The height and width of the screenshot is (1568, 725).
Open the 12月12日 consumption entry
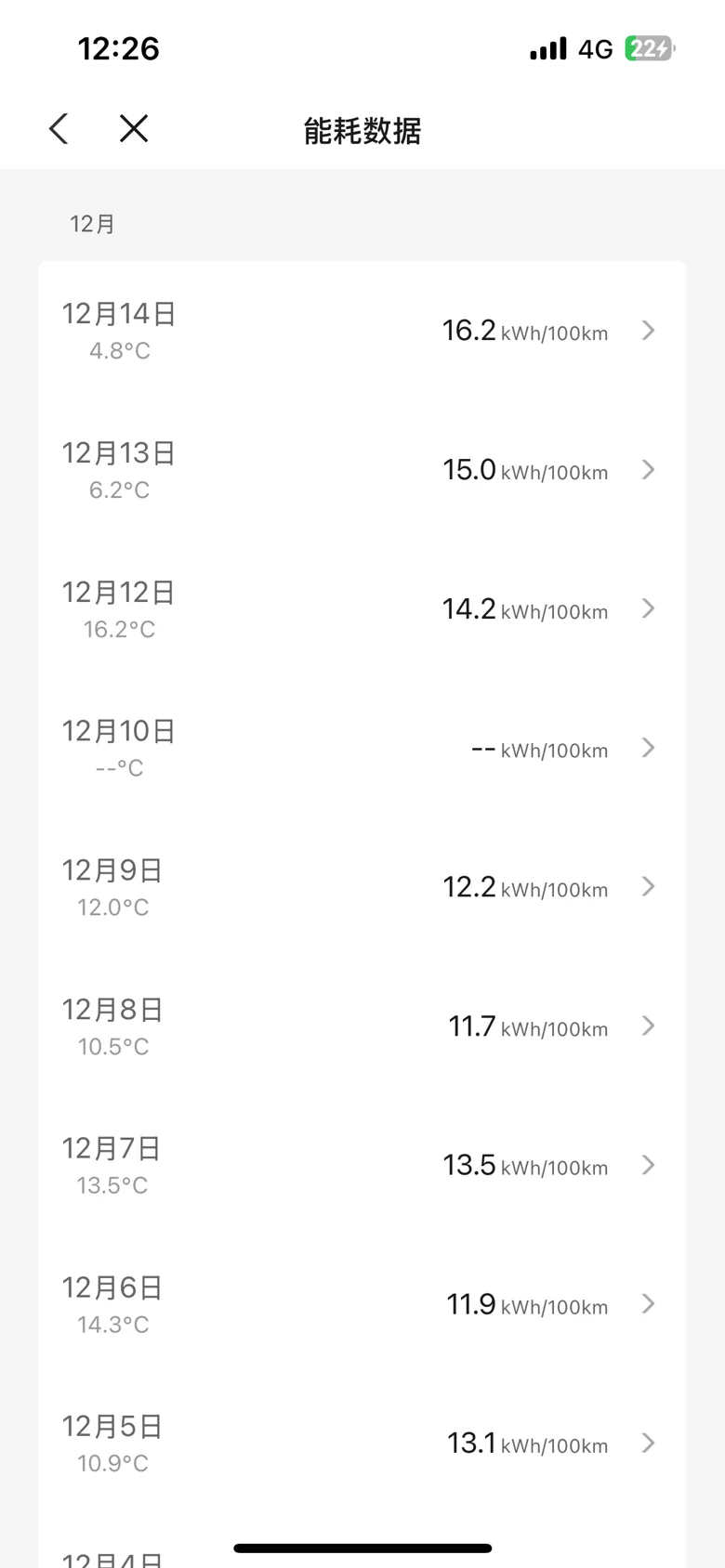click(x=362, y=609)
